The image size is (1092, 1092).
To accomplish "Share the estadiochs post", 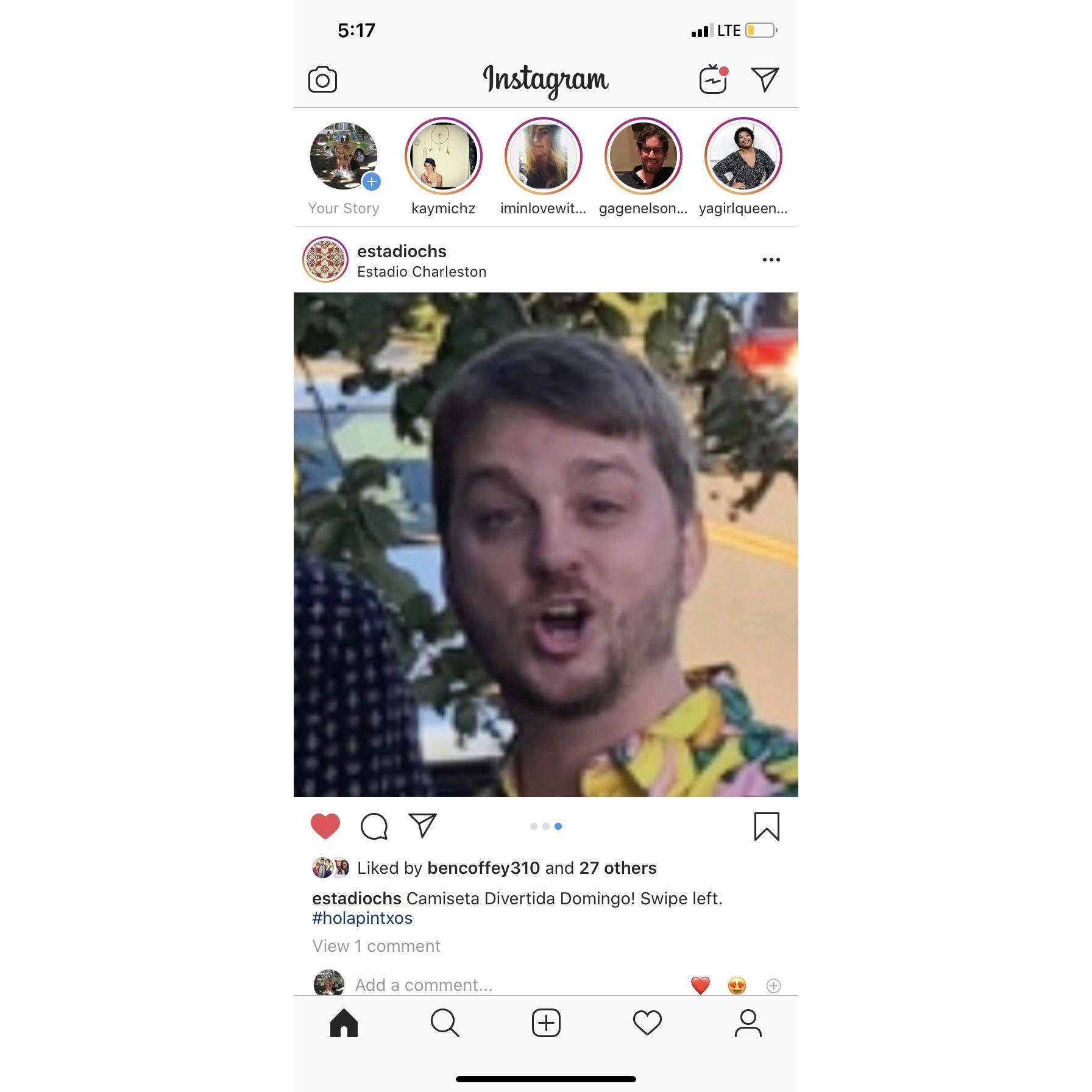I will (423, 826).
